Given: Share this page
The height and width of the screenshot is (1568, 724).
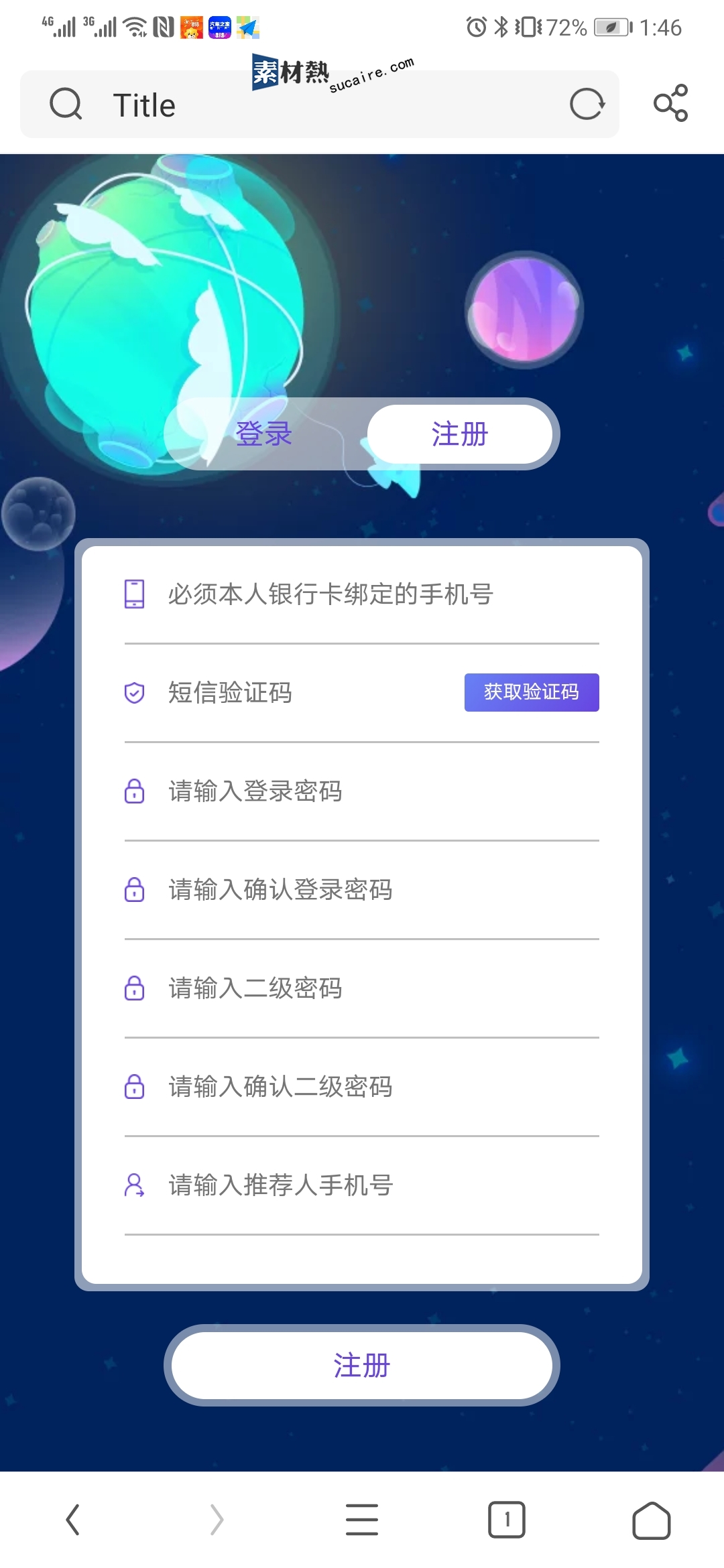Looking at the screenshot, I should [670, 103].
